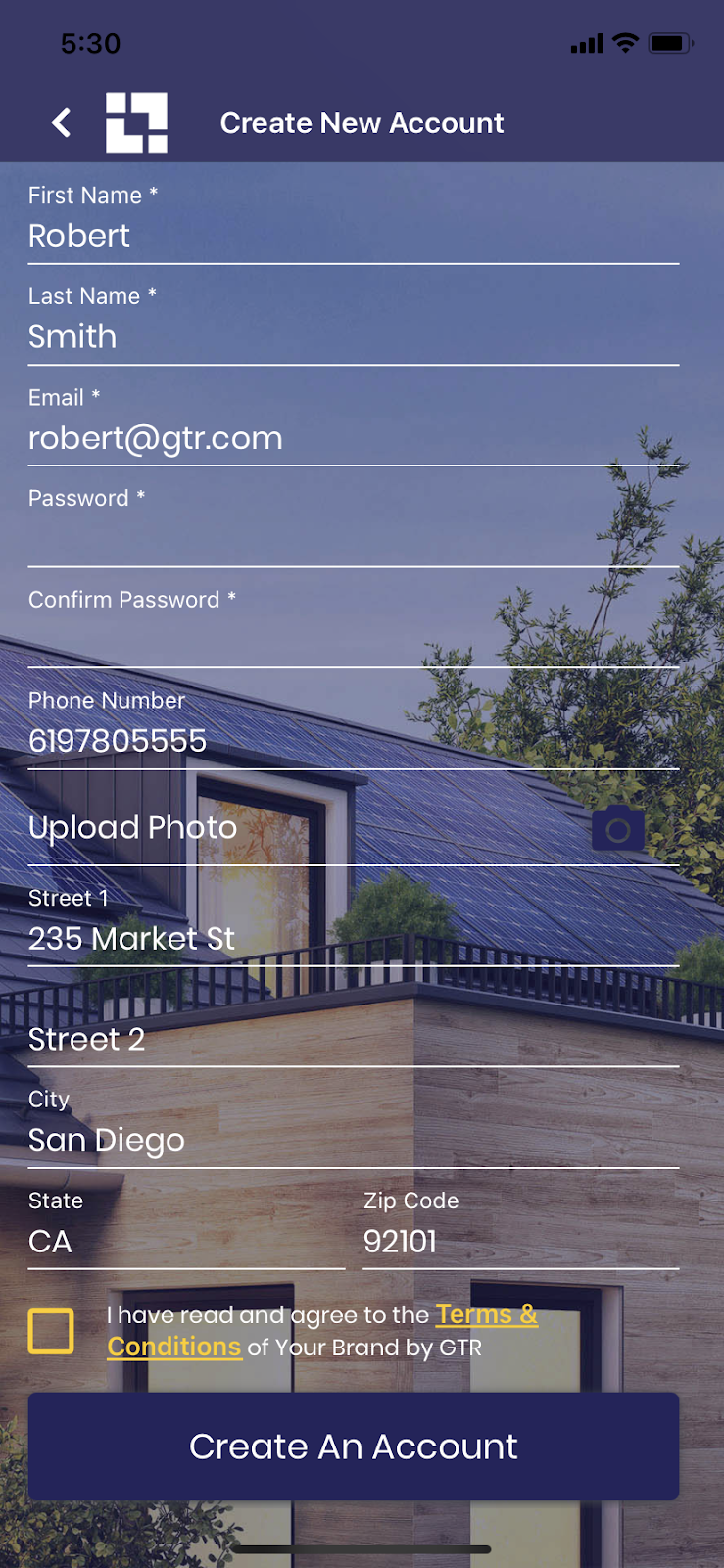The image size is (724, 1568).
Task: Edit the Zip Code field
Action: tap(519, 1242)
